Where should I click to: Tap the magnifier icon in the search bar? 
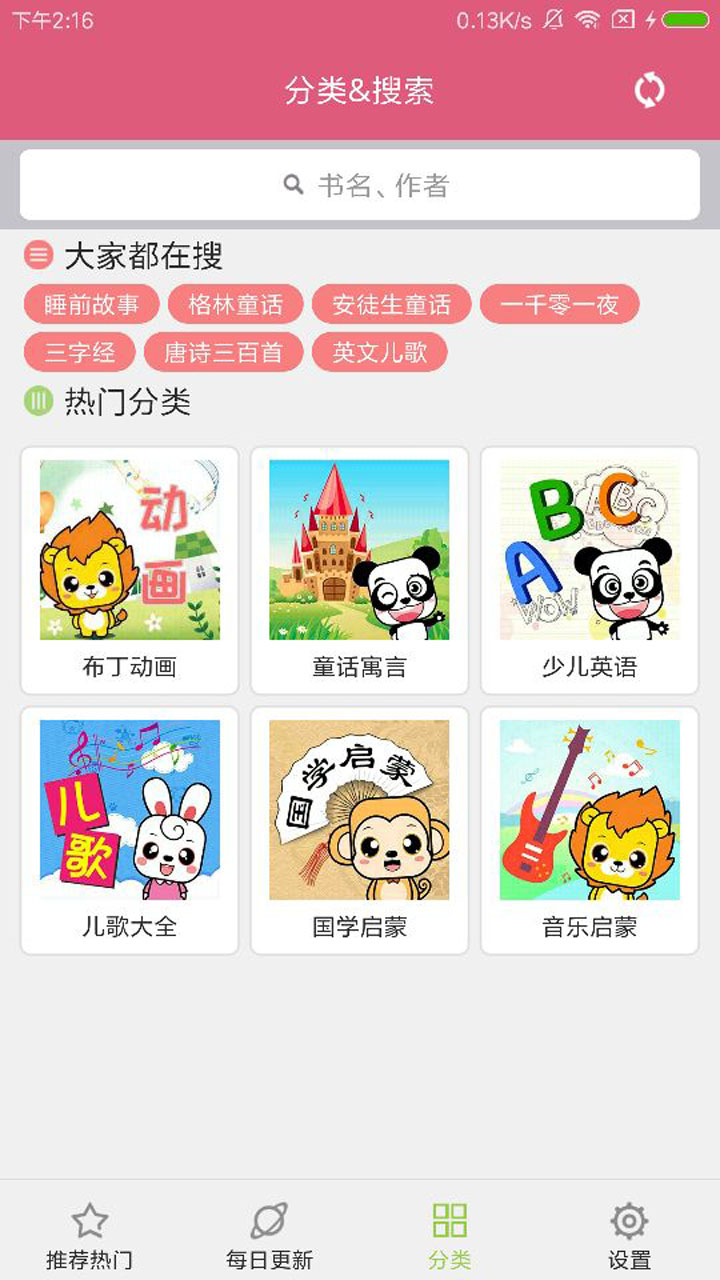tap(292, 184)
